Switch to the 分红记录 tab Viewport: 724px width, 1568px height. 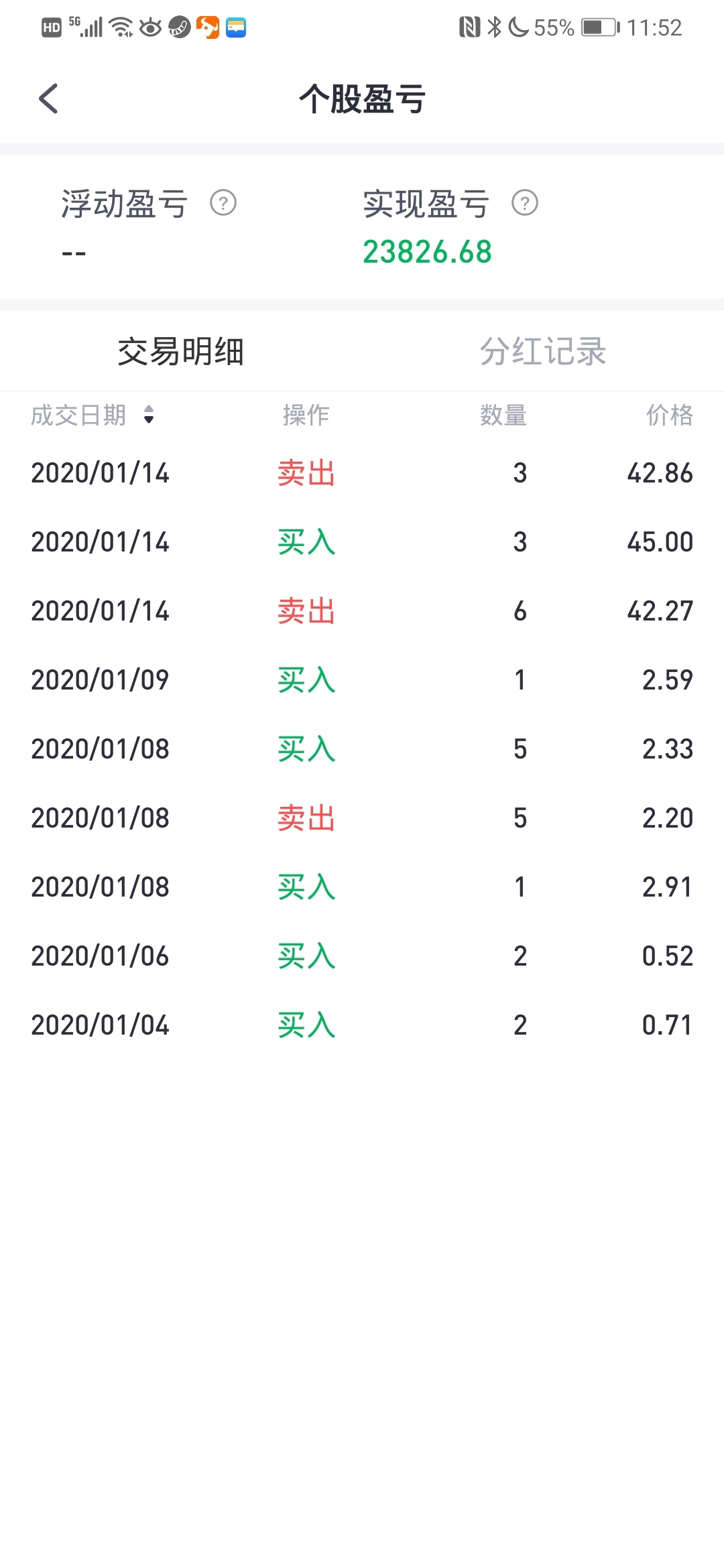pyautogui.click(x=543, y=351)
